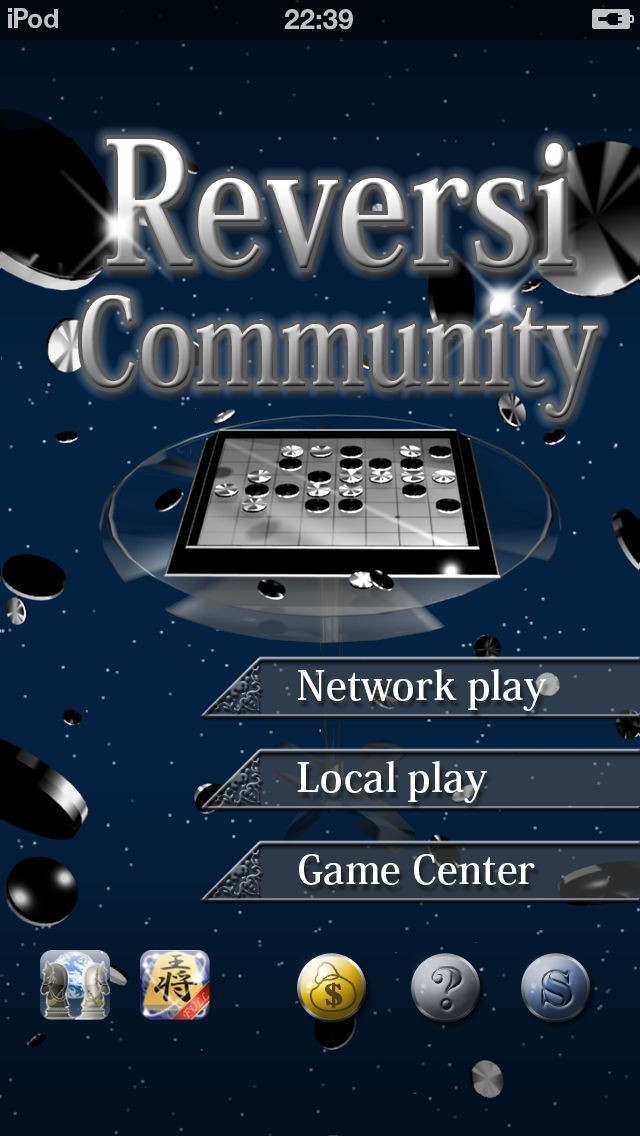Open help with the question mark button
640x1136 pixels.
[445, 987]
